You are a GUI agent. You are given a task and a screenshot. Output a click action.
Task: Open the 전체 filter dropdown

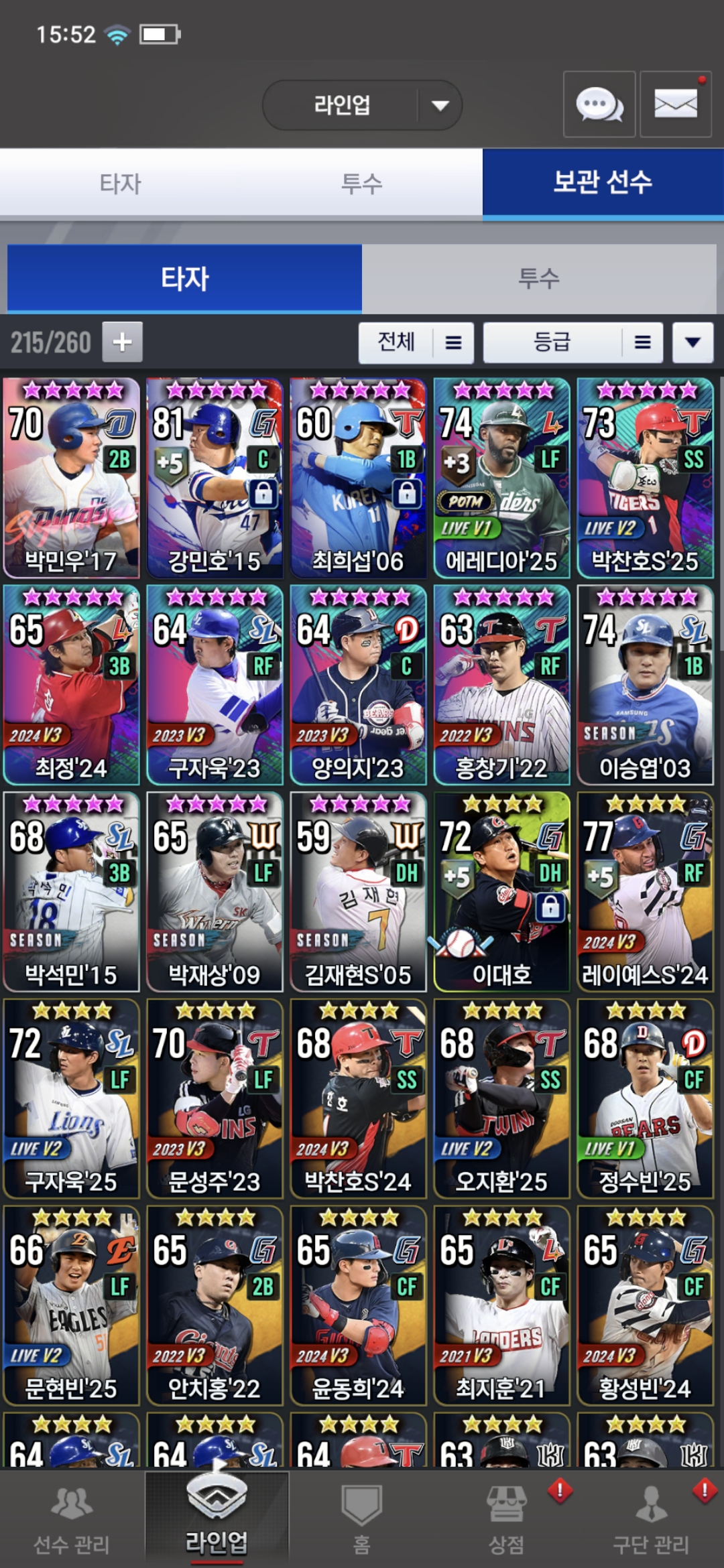416,342
